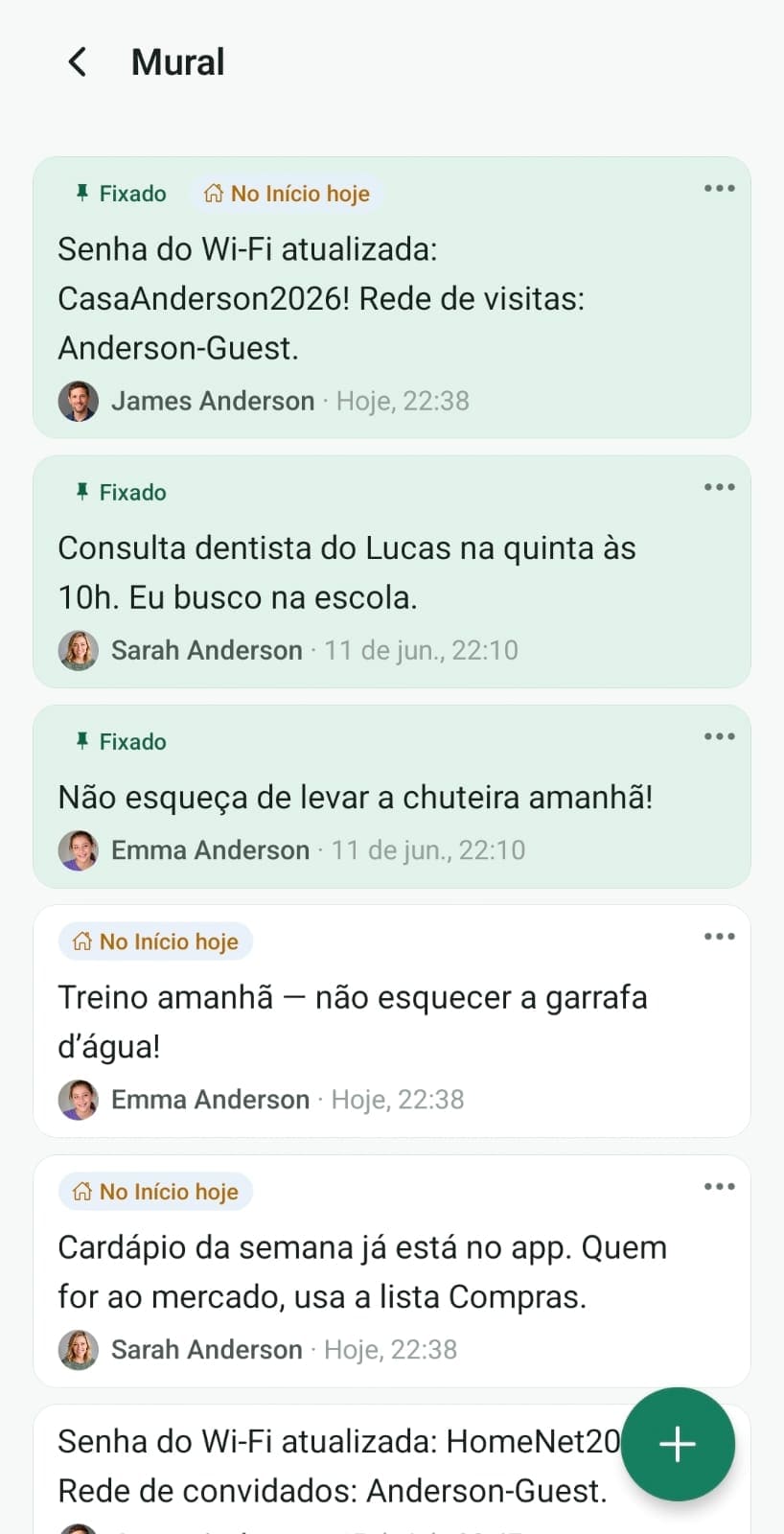The width and height of the screenshot is (784, 1534).
Task: Go back from the Mural screen
Action: [78, 62]
